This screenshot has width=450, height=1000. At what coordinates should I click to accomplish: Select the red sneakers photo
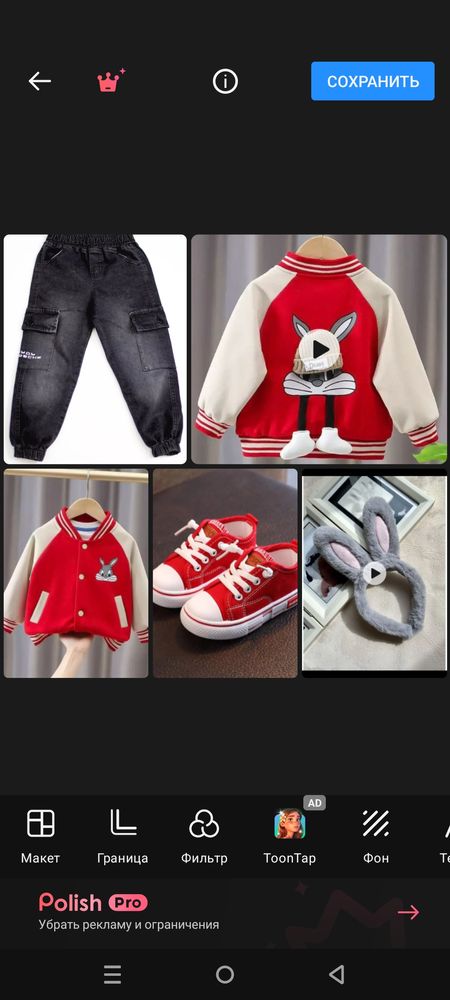pos(225,573)
